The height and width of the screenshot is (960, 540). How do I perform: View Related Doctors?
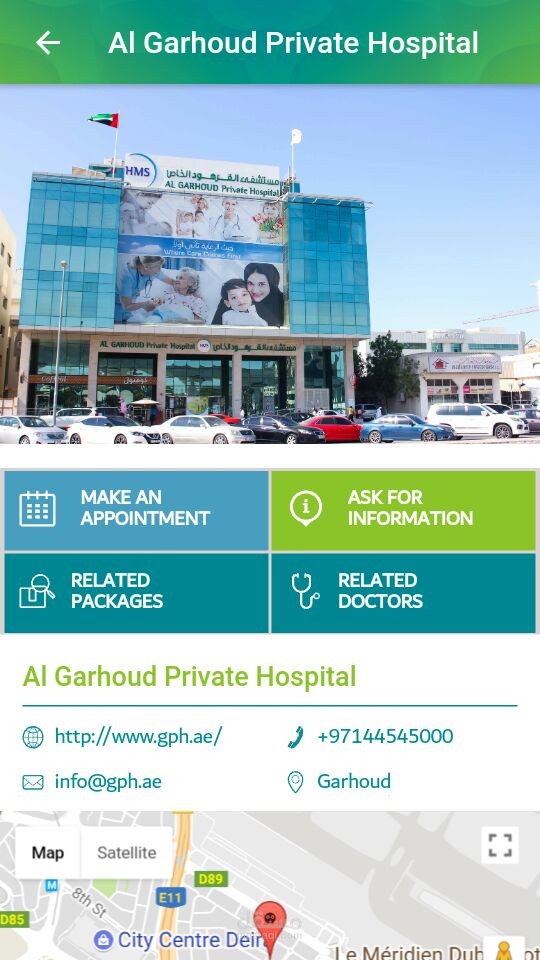[403, 593]
